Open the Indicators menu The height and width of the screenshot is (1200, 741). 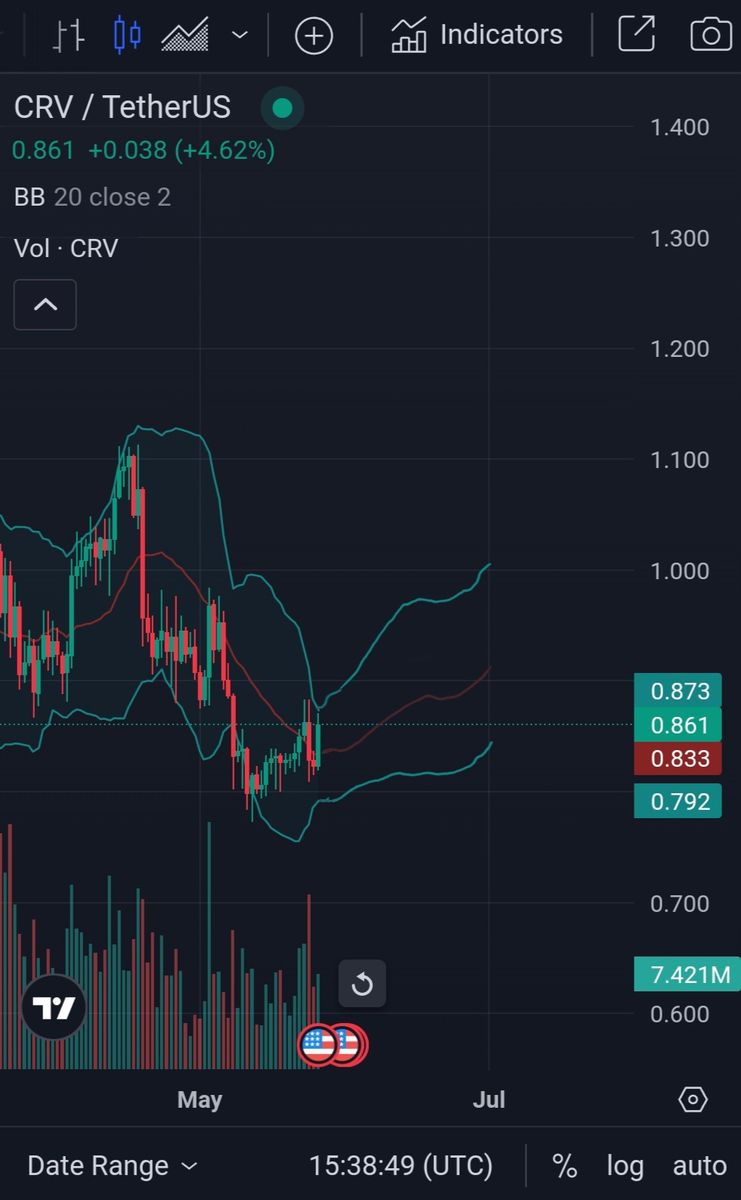point(477,36)
